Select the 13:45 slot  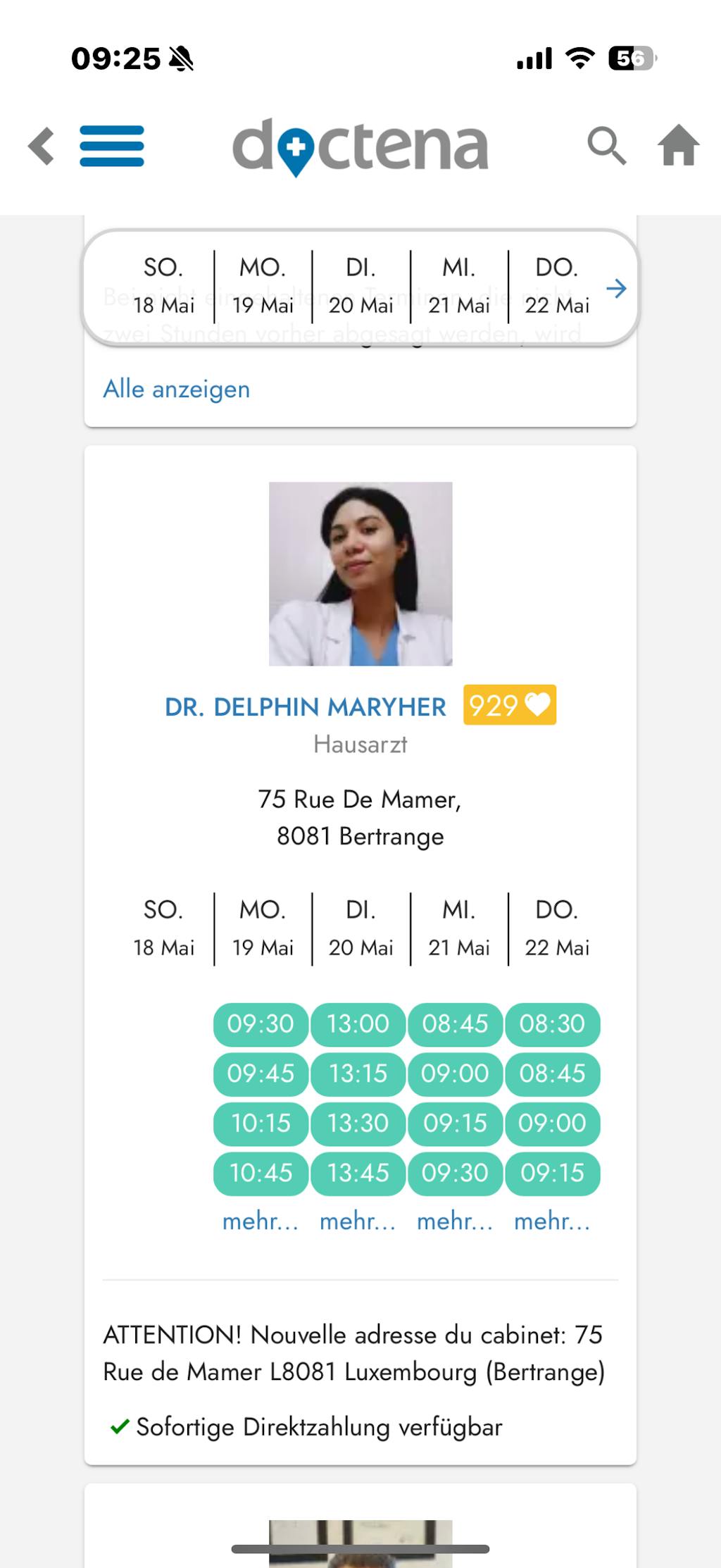[358, 1173]
